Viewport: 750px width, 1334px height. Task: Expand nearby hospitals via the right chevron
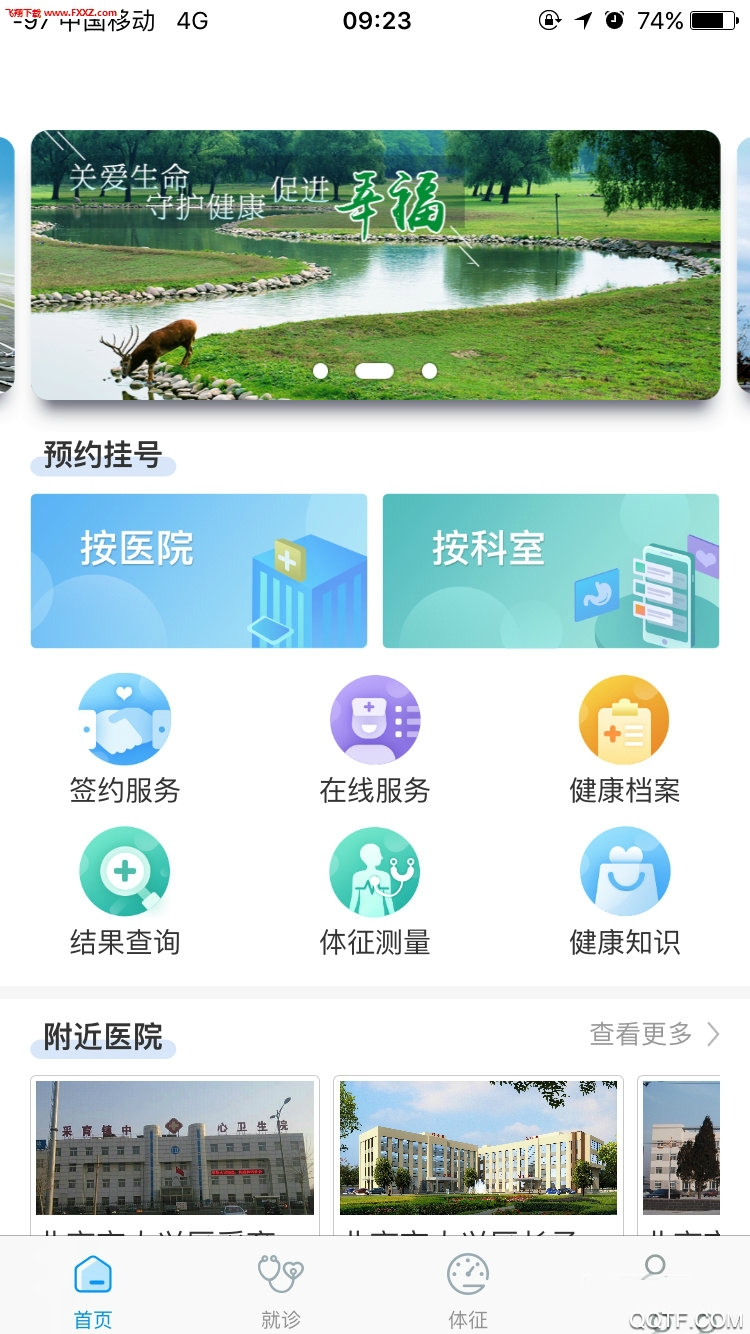click(x=712, y=1036)
